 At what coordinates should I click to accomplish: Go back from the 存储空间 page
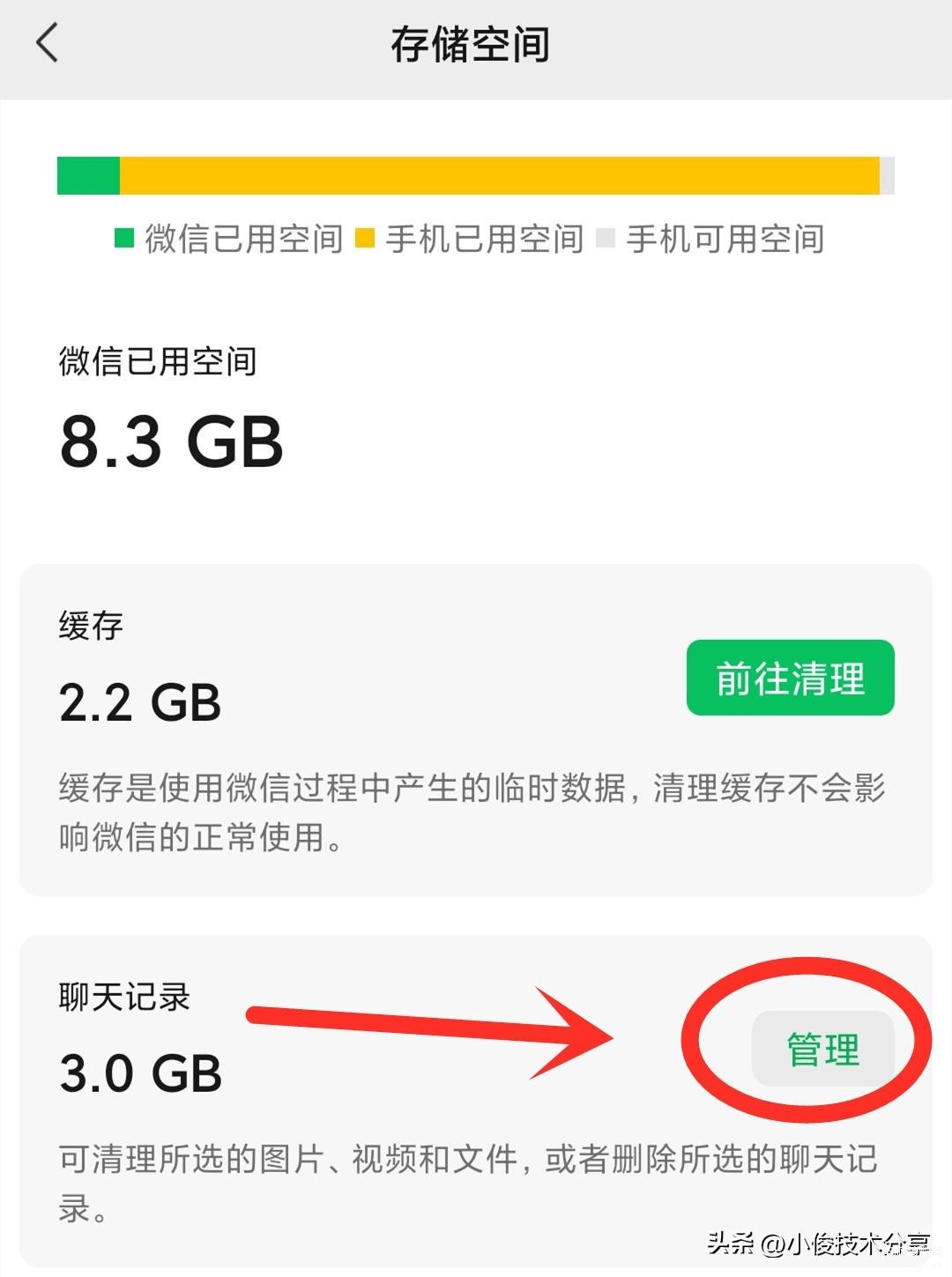[48, 43]
